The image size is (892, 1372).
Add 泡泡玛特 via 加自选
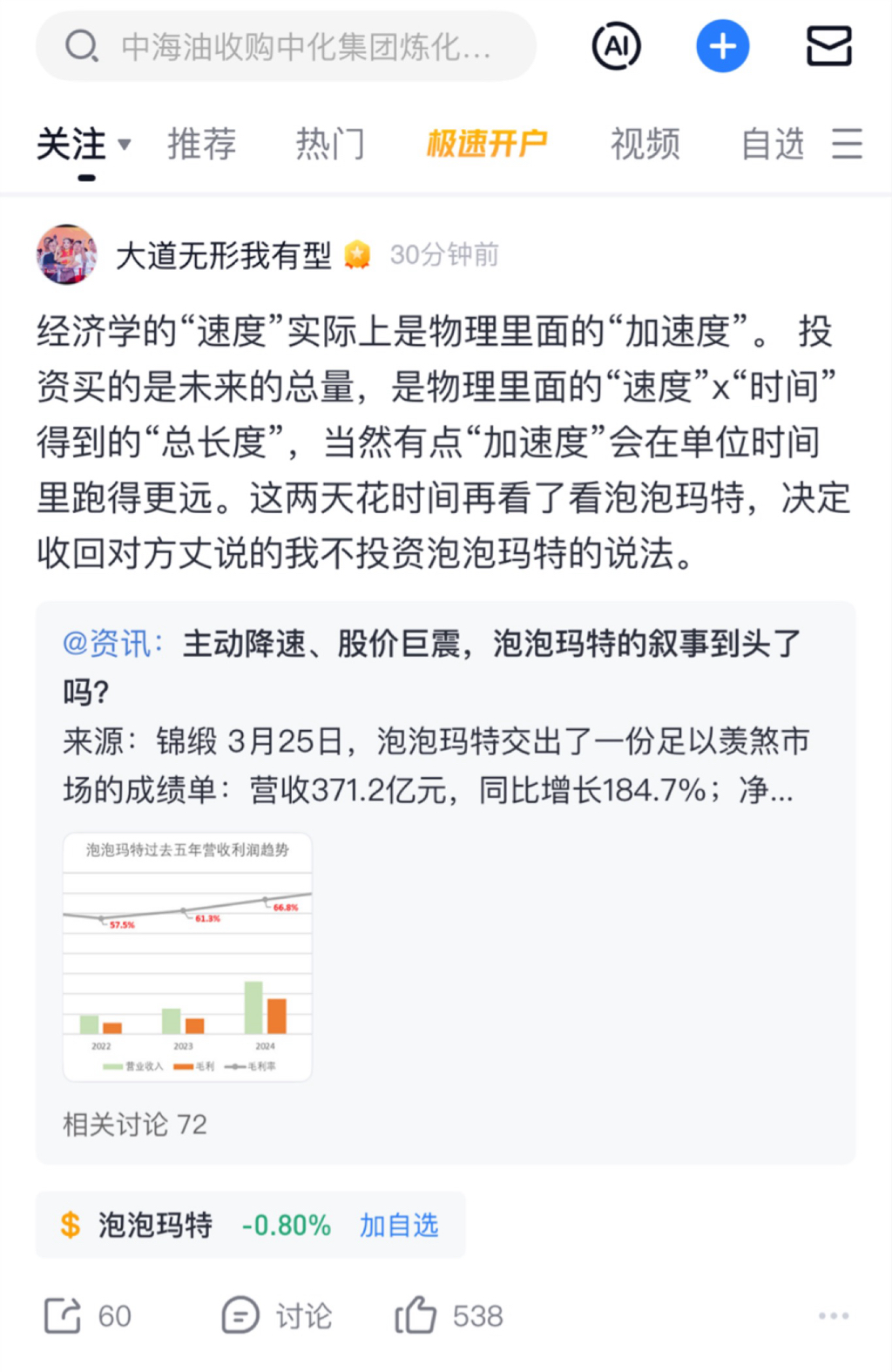point(398,1226)
